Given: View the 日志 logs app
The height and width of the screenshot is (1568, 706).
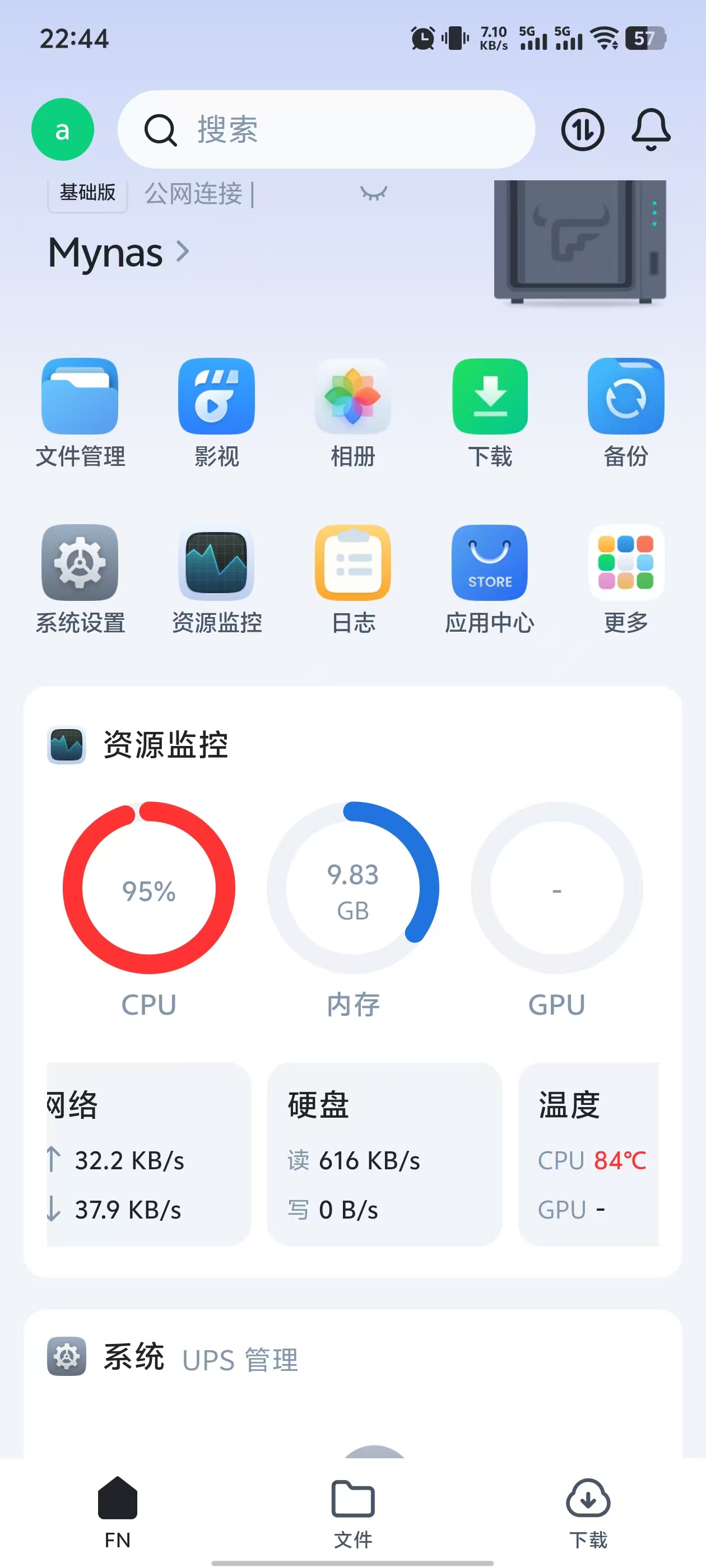Looking at the screenshot, I should tap(354, 563).
